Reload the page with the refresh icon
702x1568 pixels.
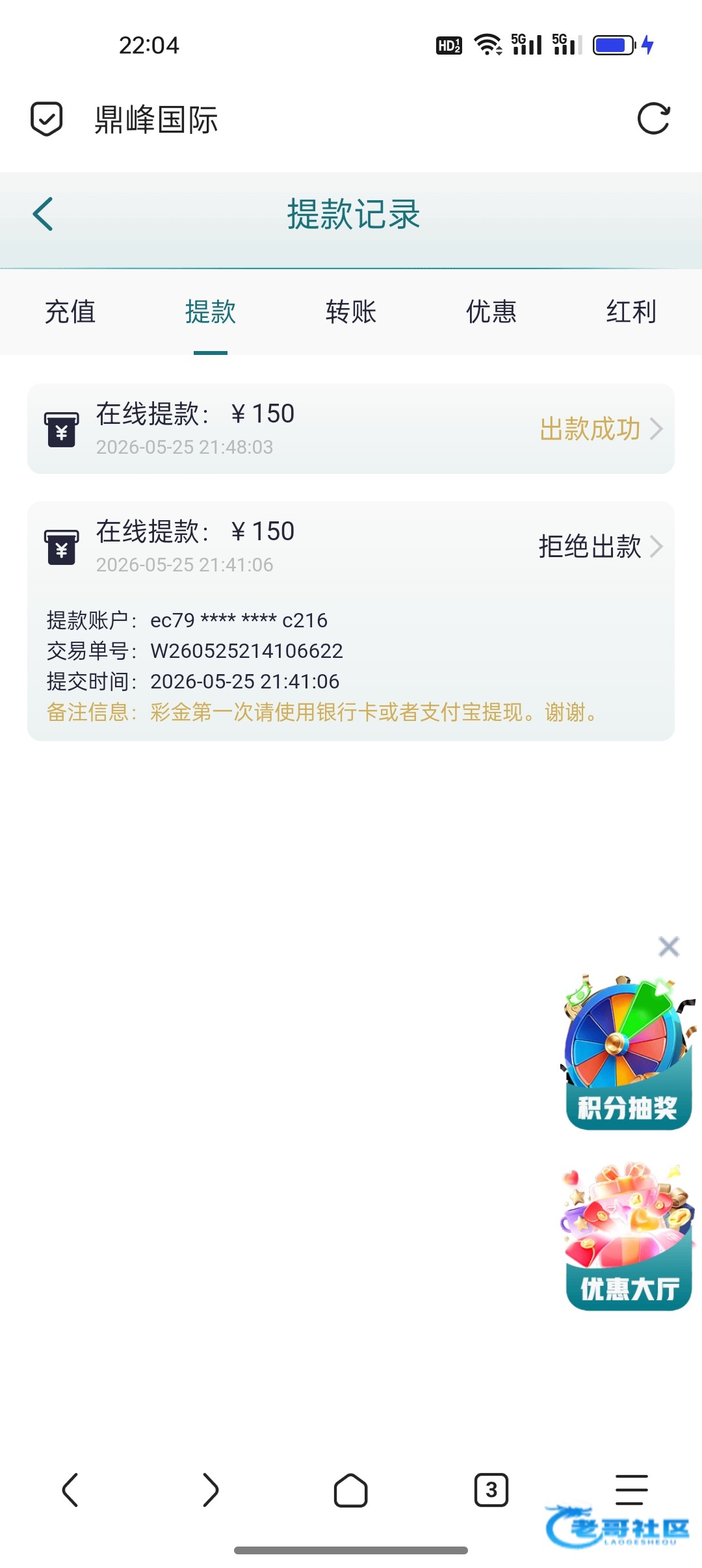653,119
